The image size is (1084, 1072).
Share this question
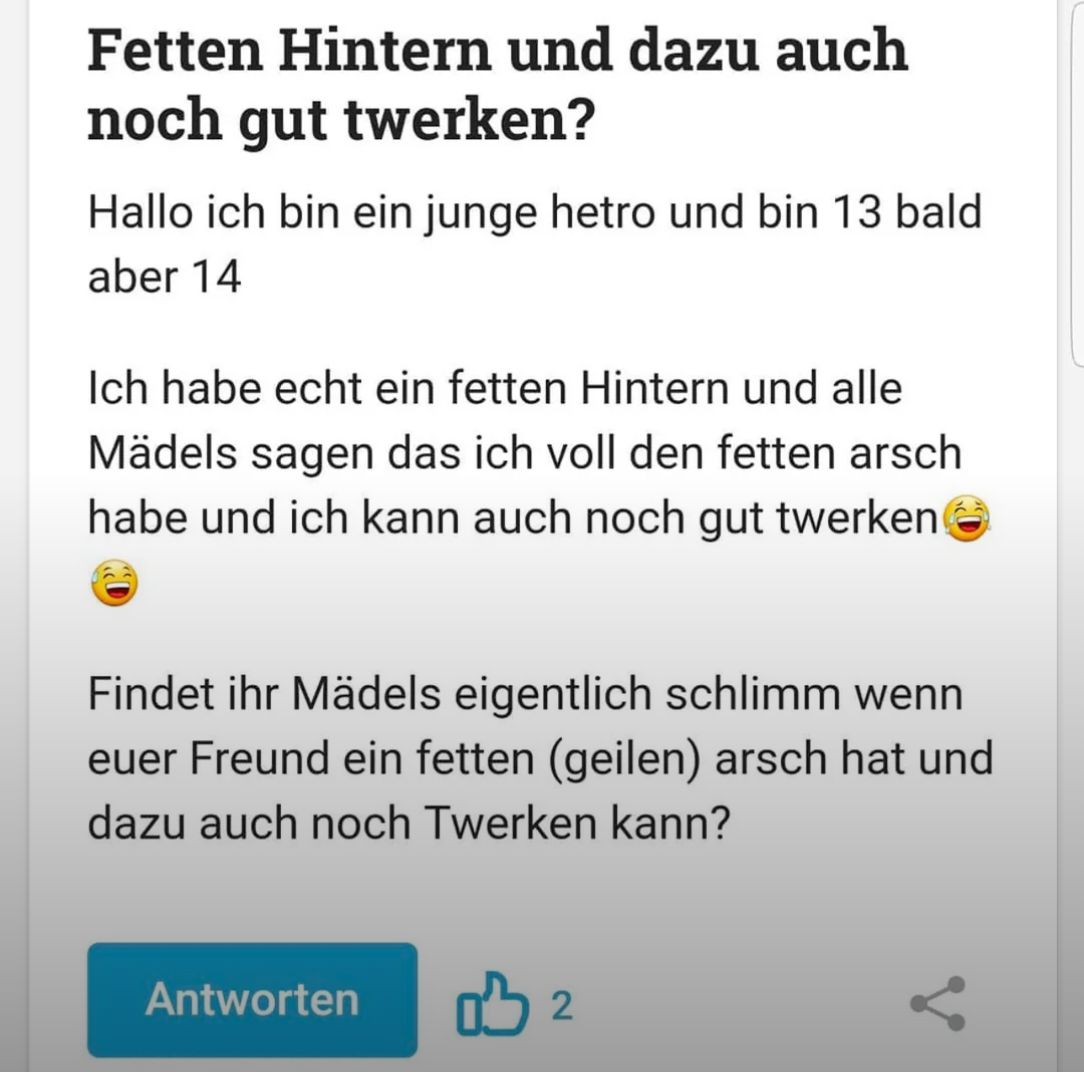coord(937,1003)
